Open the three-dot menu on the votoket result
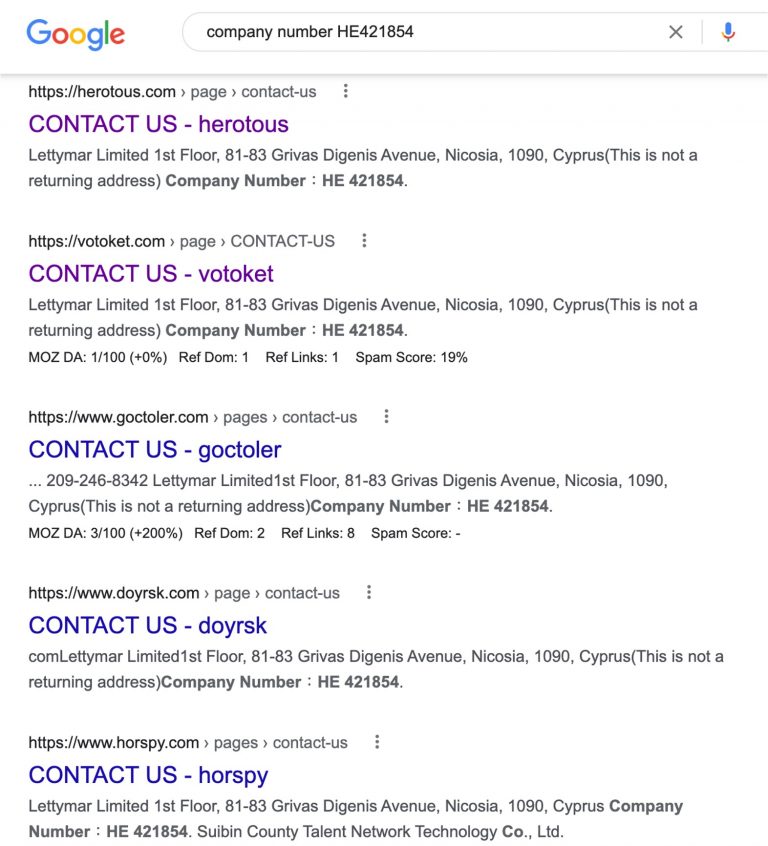Image resolution: width=768 pixels, height=846 pixels. (x=364, y=240)
